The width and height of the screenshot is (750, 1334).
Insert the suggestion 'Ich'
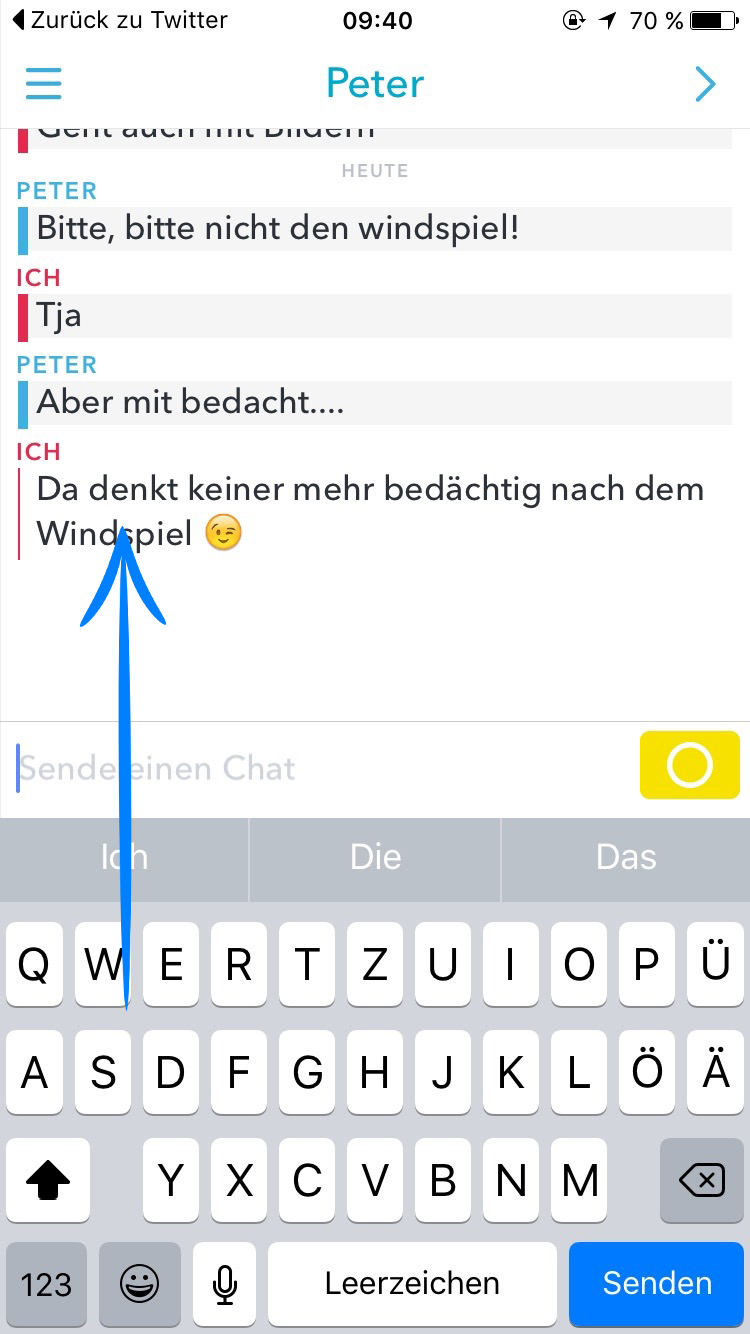point(124,857)
